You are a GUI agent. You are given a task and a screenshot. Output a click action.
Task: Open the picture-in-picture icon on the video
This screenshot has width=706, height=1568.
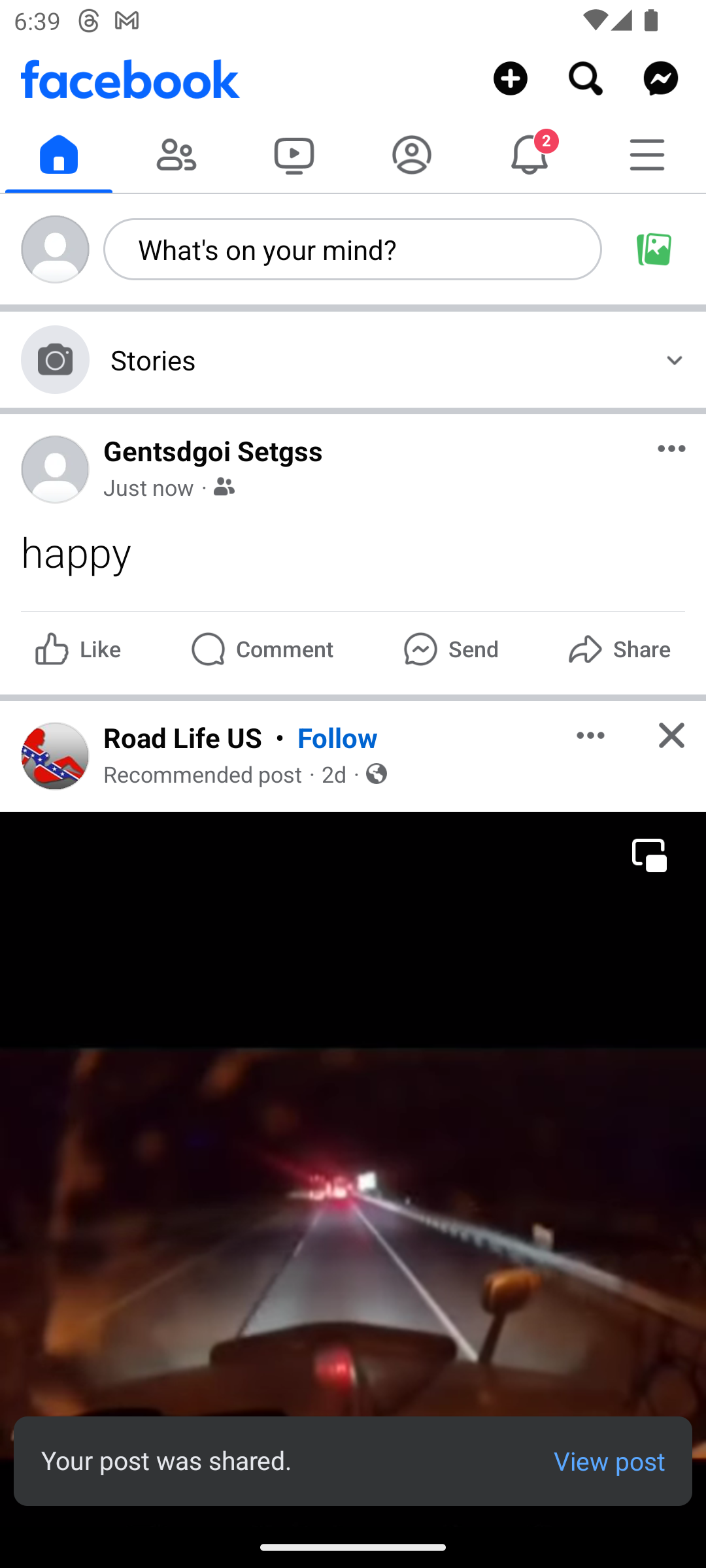(649, 855)
